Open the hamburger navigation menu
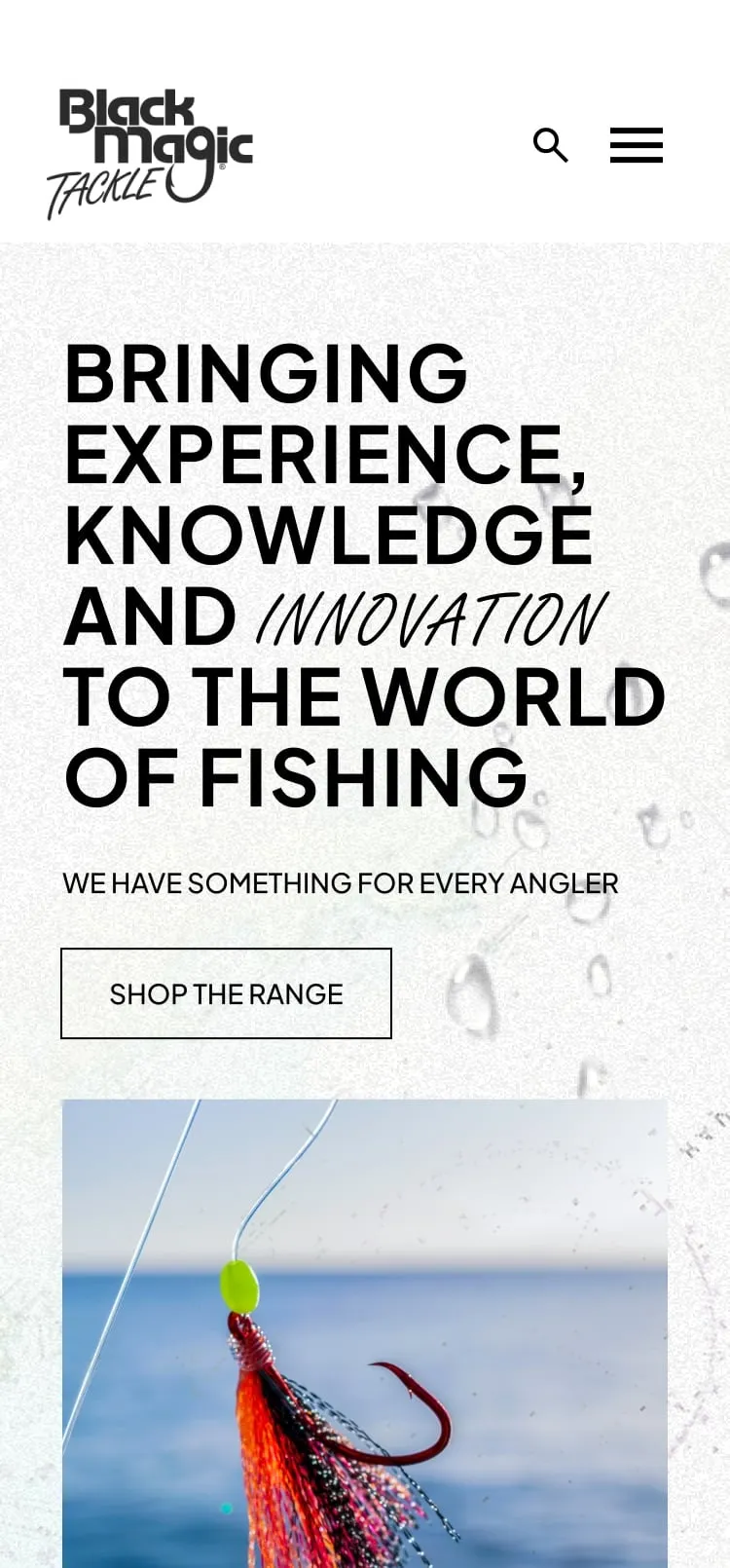The width and height of the screenshot is (730, 1568). [x=636, y=145]
